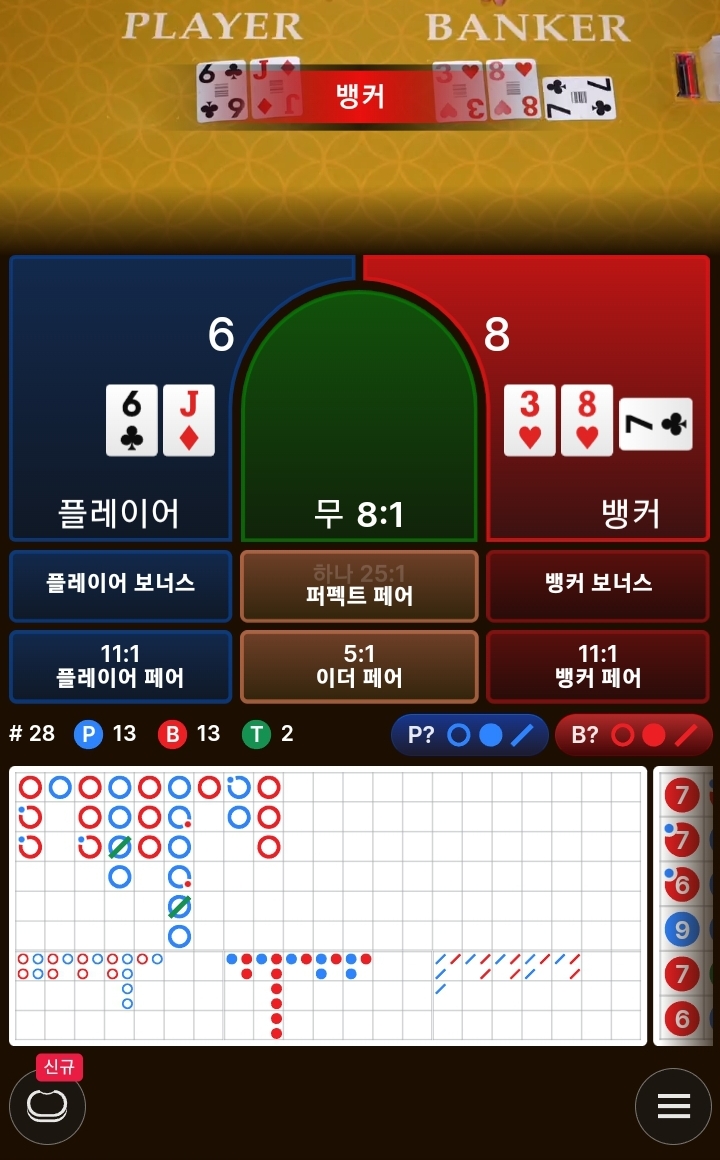This screenshot has width=720, height=1160.
Task: Show the P? player roadmap prediction
Action: 469,735
